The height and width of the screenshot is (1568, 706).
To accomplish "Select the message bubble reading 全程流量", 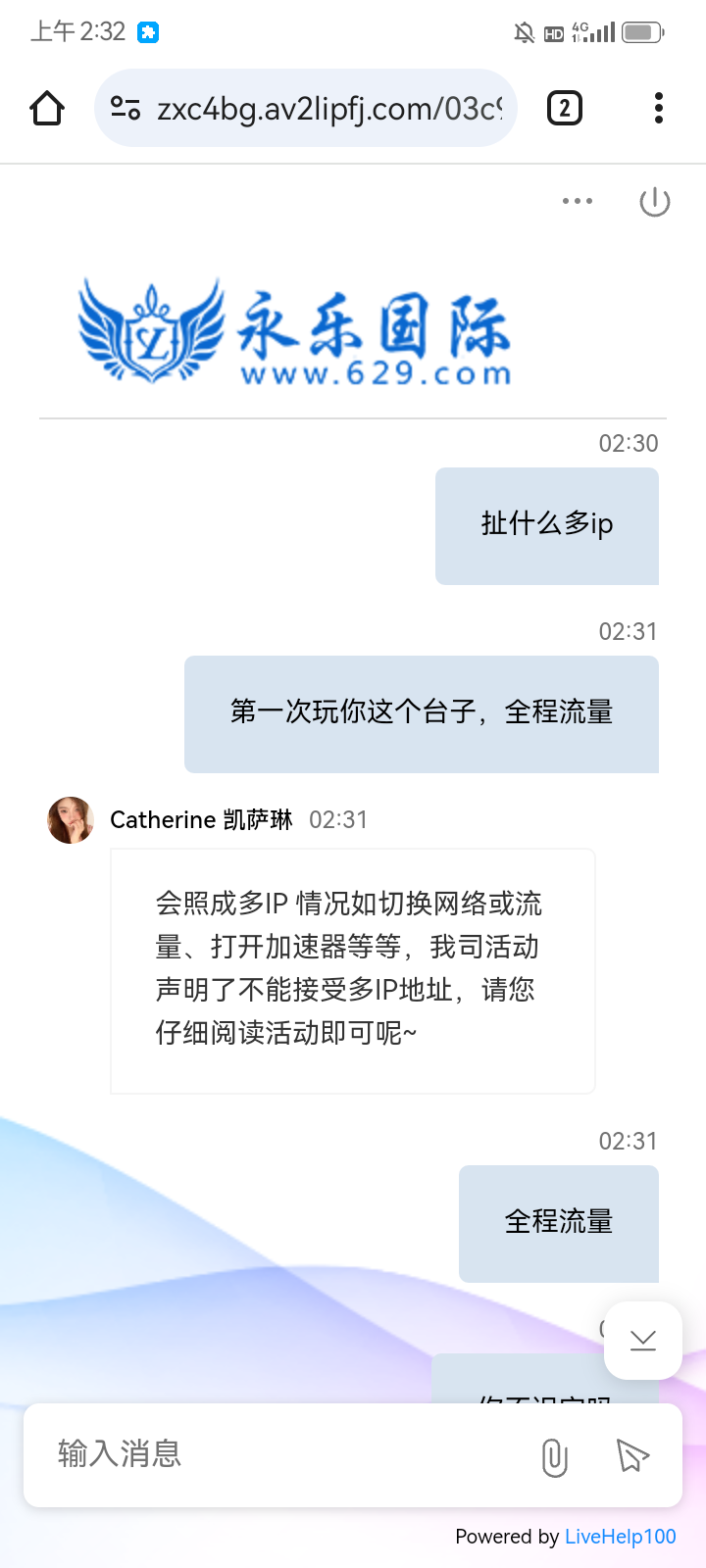I will pyautogui.click(x=558, y=1223).
